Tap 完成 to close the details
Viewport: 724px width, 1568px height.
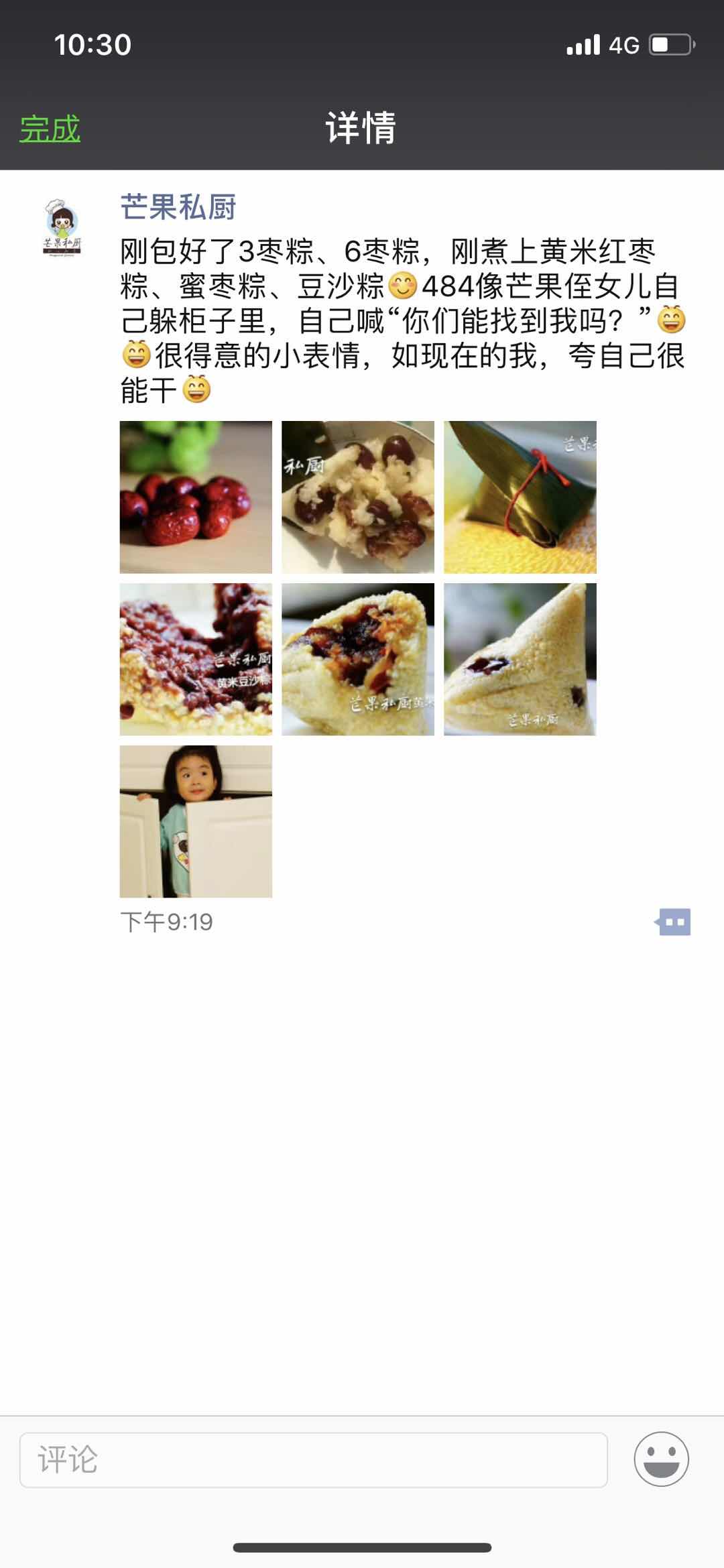pyautogui.click(x=50, y=128)
